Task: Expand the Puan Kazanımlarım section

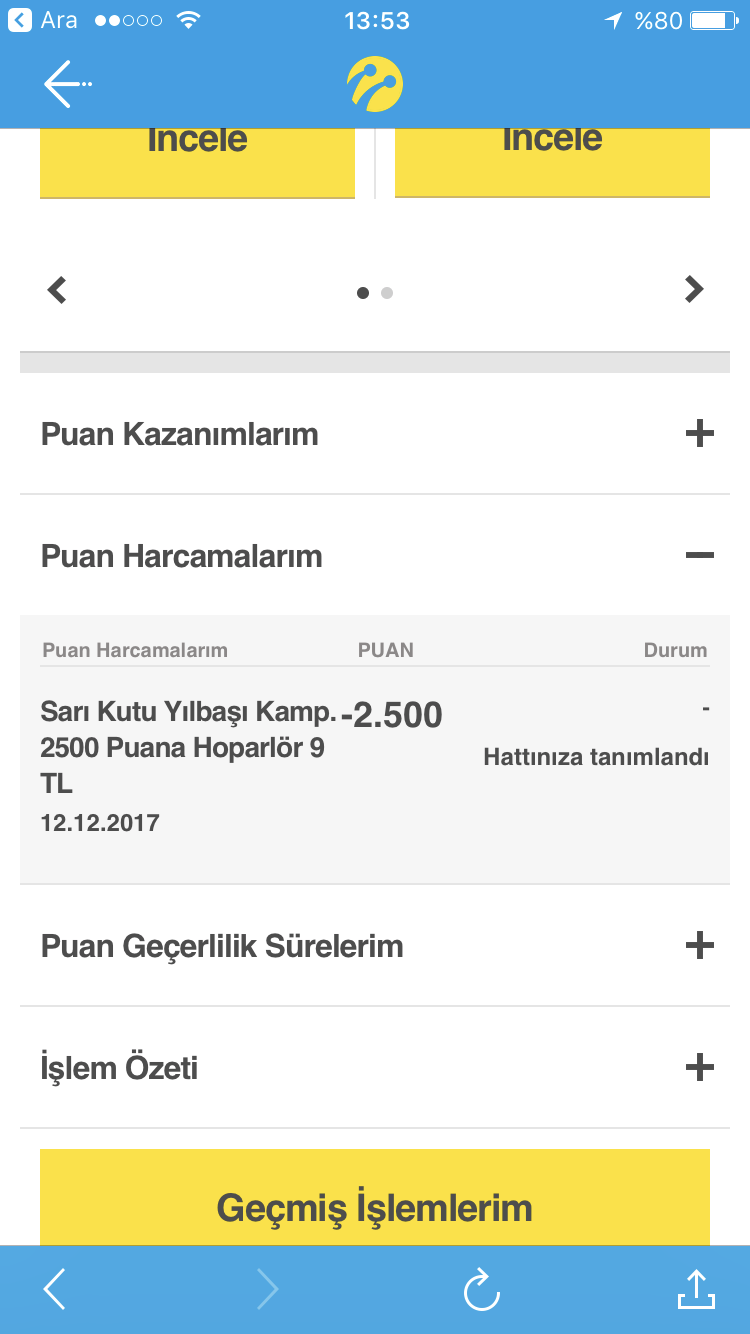Action: click(x=375, y=434)
